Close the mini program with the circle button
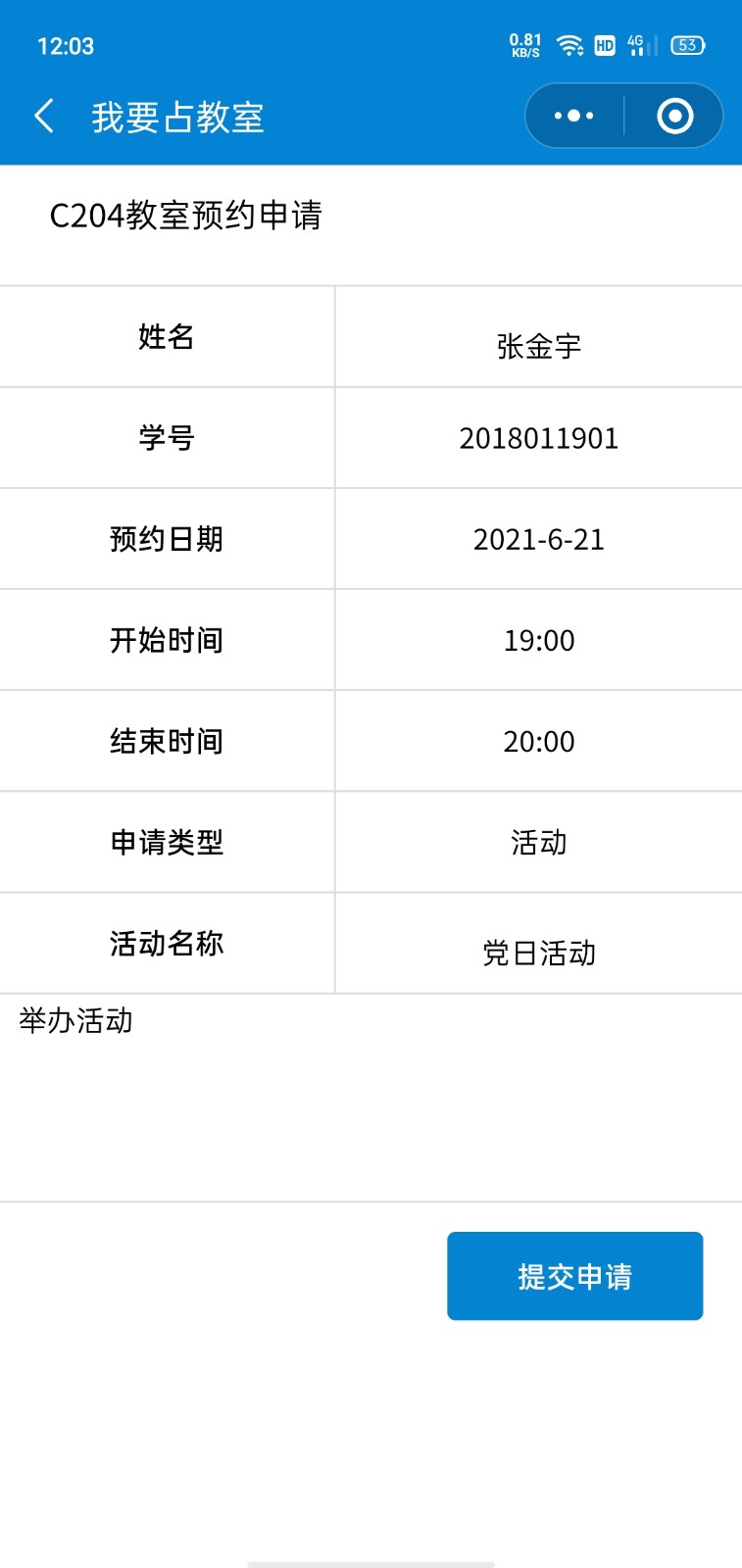Viewport: 742px width, 1568px height. click(x=674, y=116)
